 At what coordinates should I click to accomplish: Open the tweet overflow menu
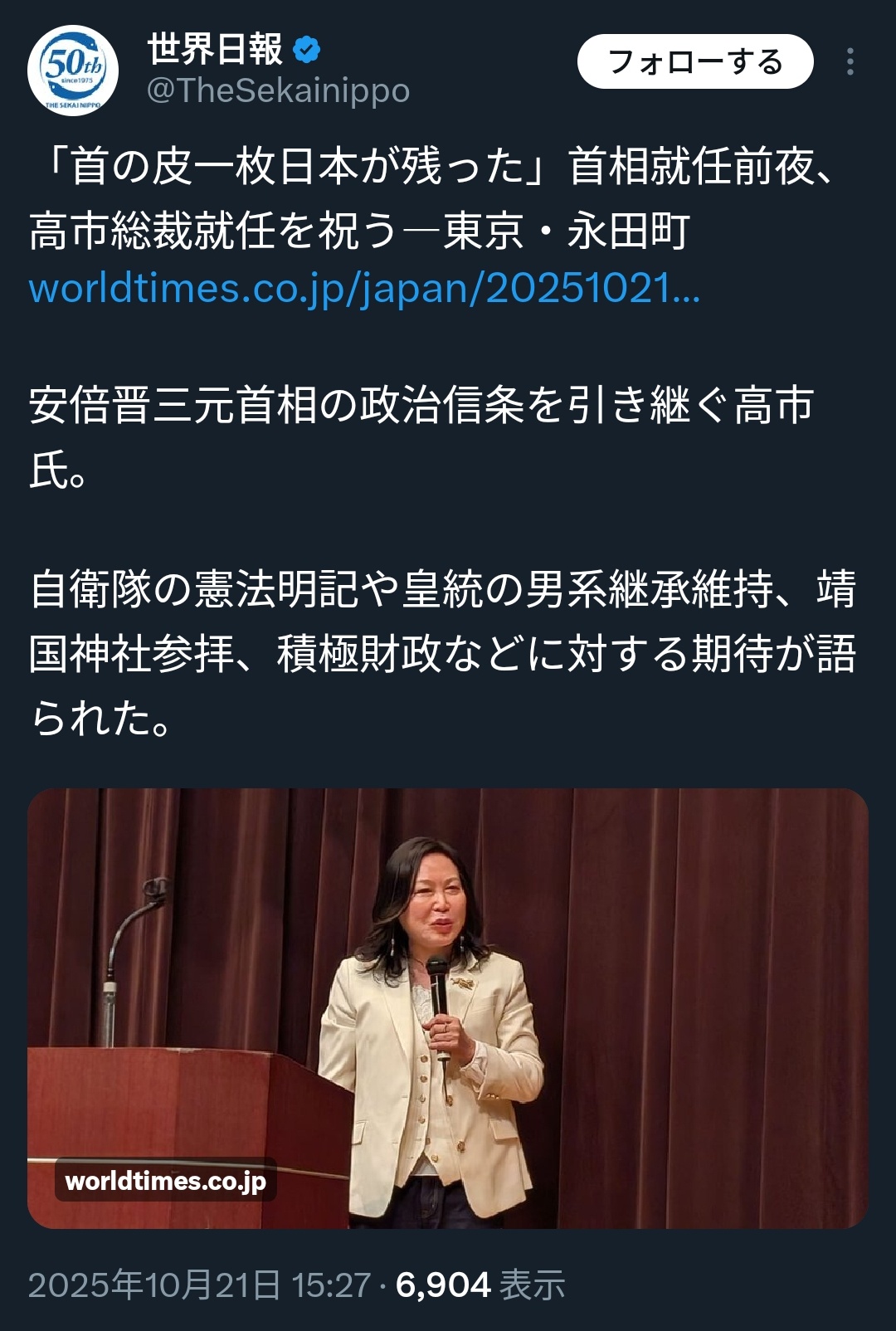[x=850, y=62]
